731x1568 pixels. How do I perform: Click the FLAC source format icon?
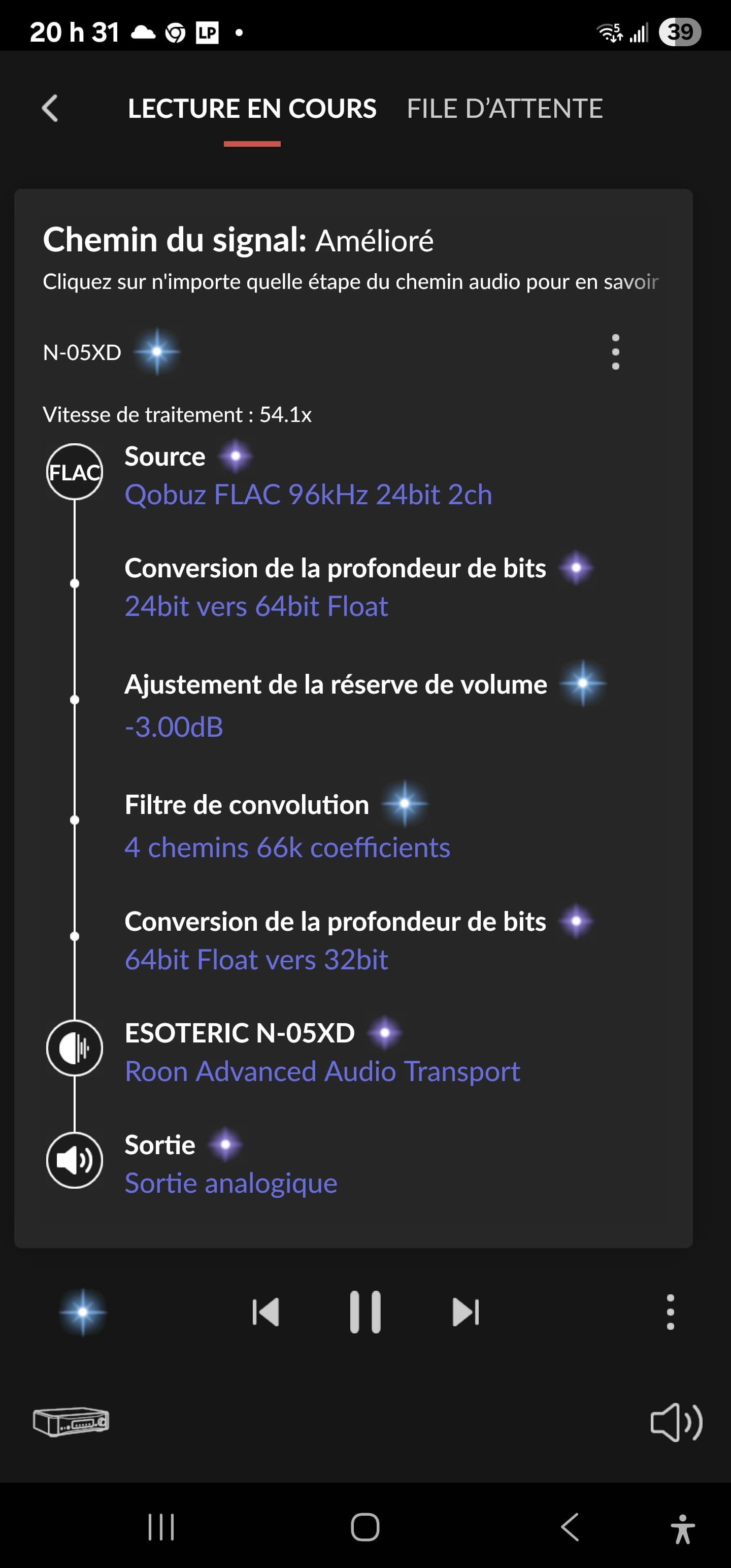pos(75,471)
